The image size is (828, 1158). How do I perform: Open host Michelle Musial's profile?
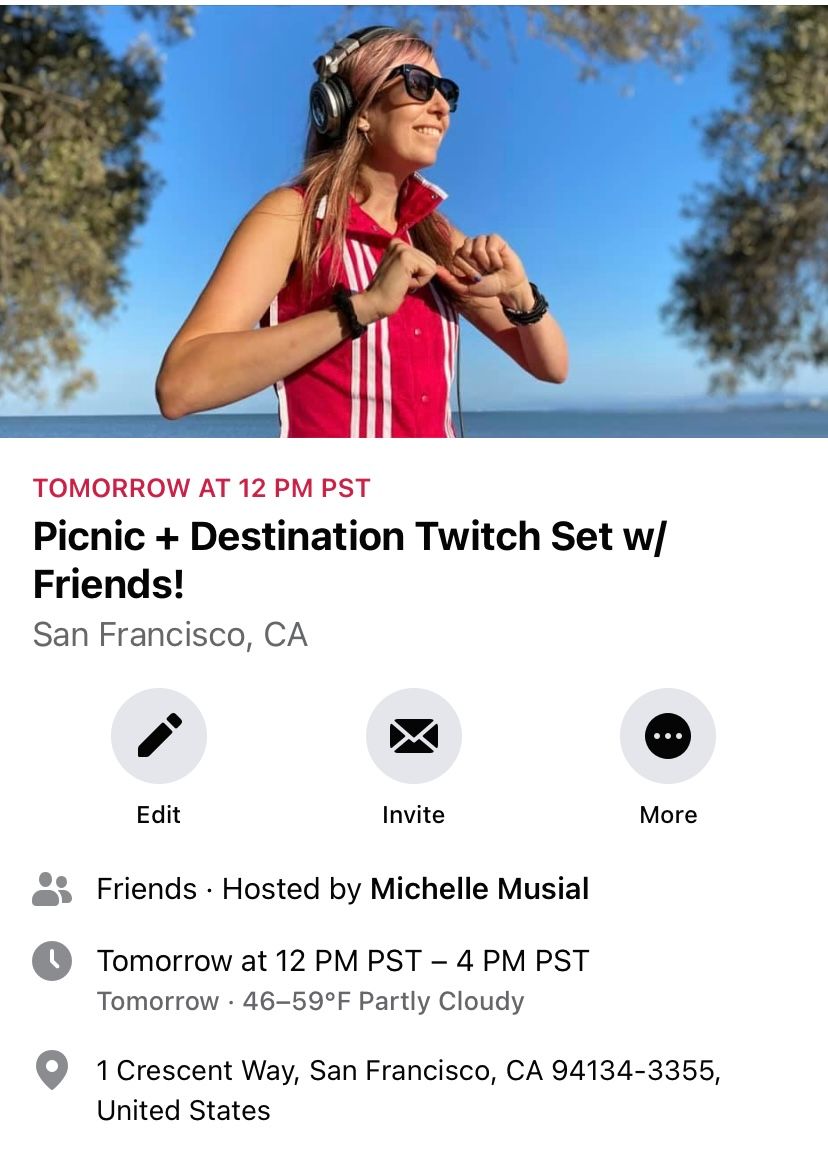[x=479, y=889]
